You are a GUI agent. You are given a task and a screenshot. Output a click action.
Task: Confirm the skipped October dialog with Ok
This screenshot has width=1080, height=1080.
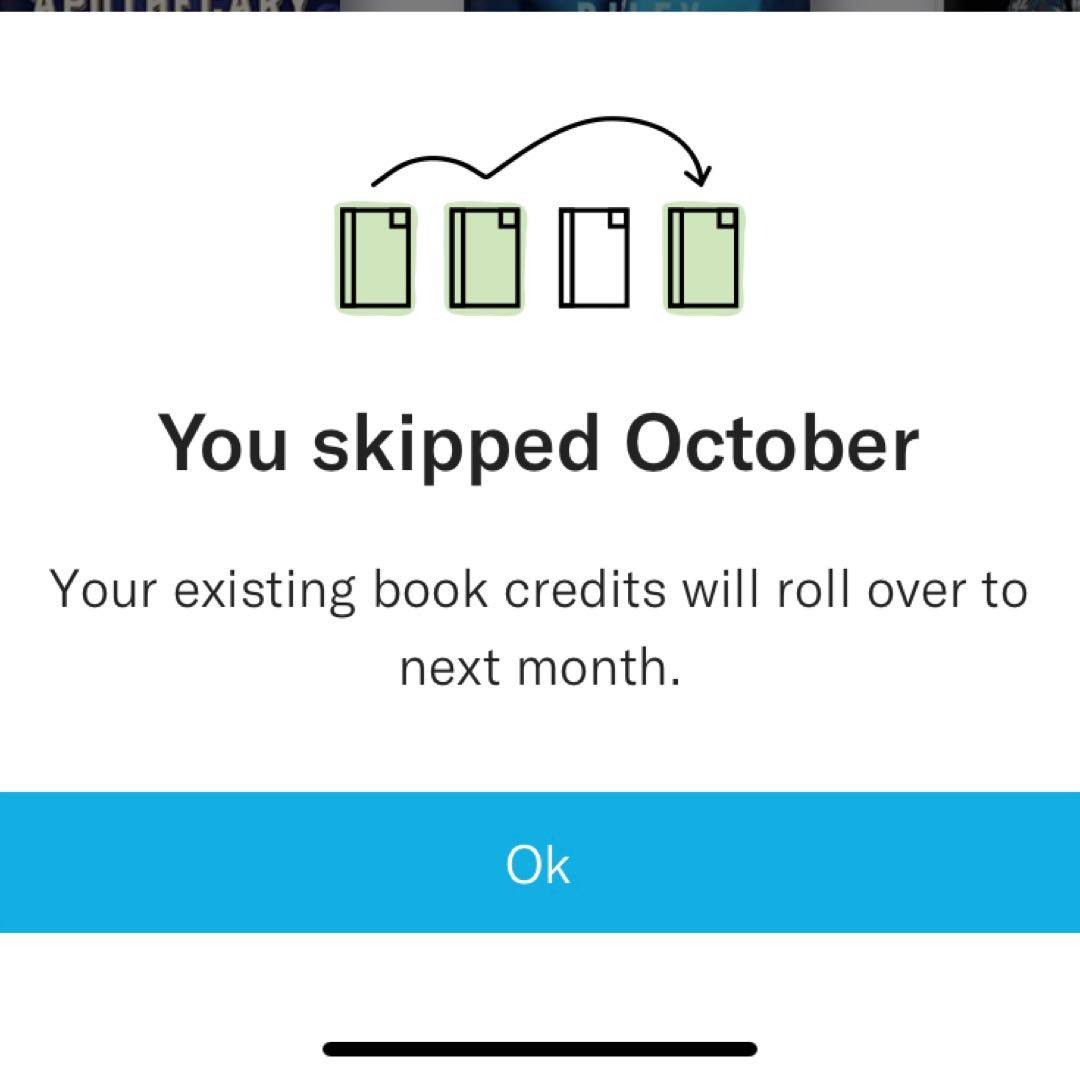pyautogui.click(x=540, y=863)
